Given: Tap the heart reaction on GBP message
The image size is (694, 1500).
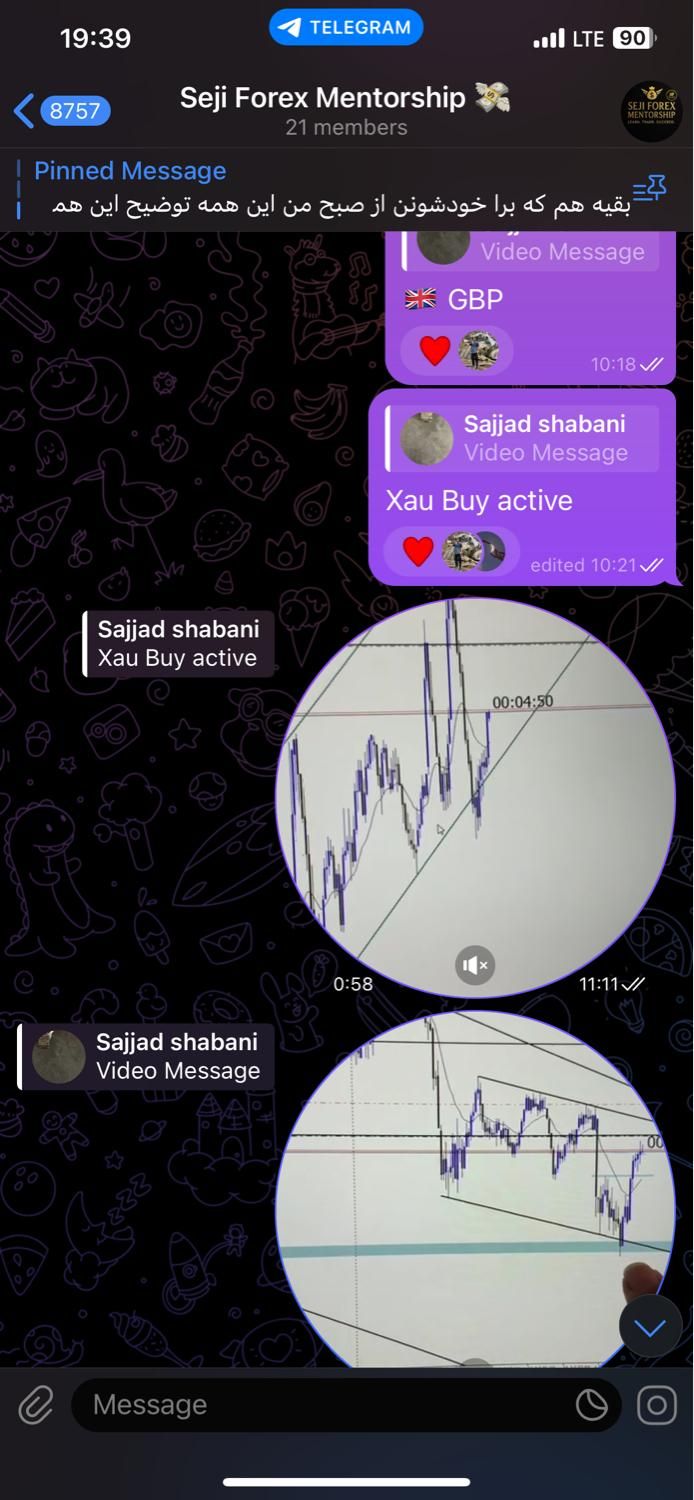Looking at the screenshot, I should click(434, 351).
